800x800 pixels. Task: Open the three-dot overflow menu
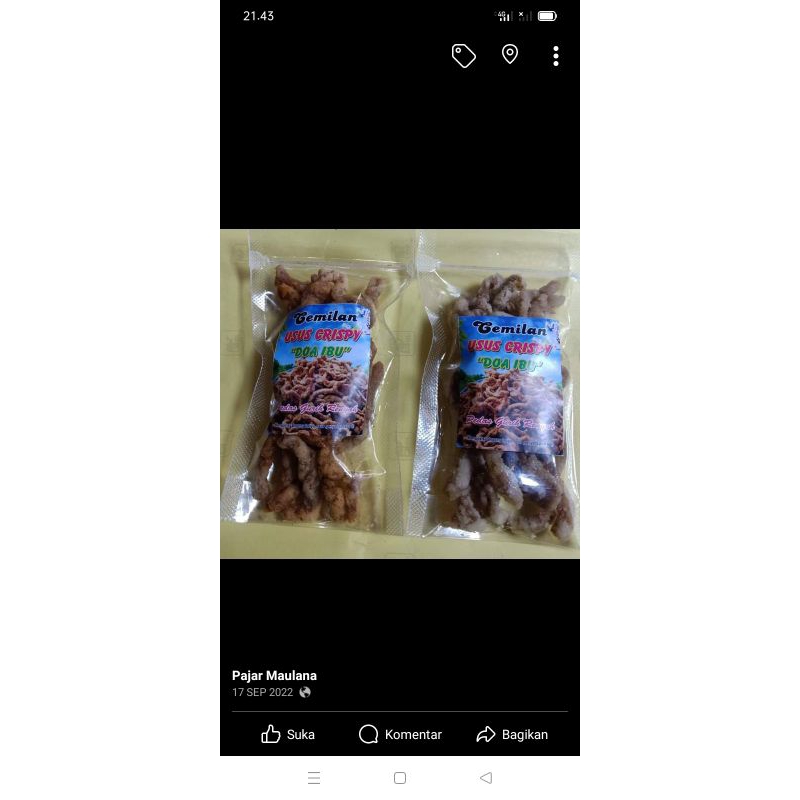(x=556, y=56)
